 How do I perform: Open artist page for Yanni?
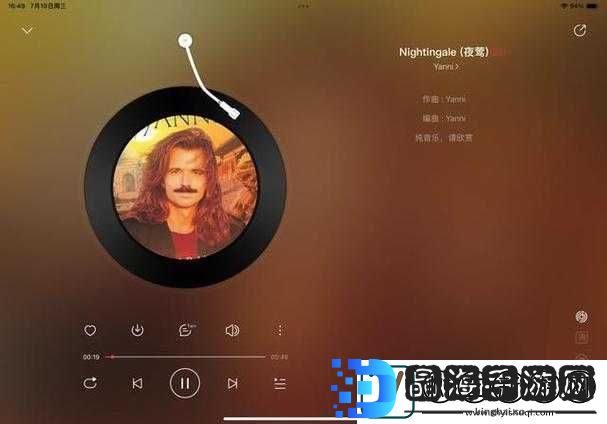click(446, 66)
